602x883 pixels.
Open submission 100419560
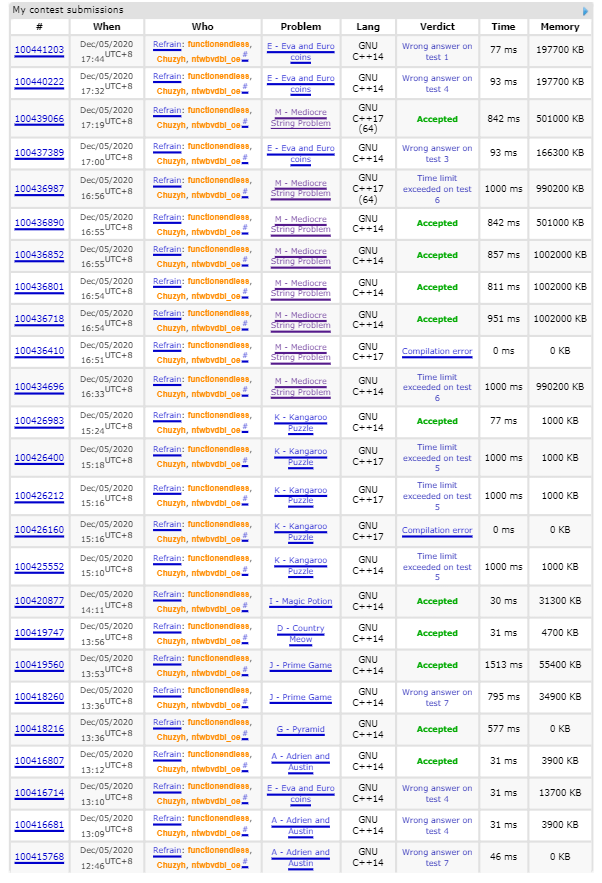(x=39, y=665)
